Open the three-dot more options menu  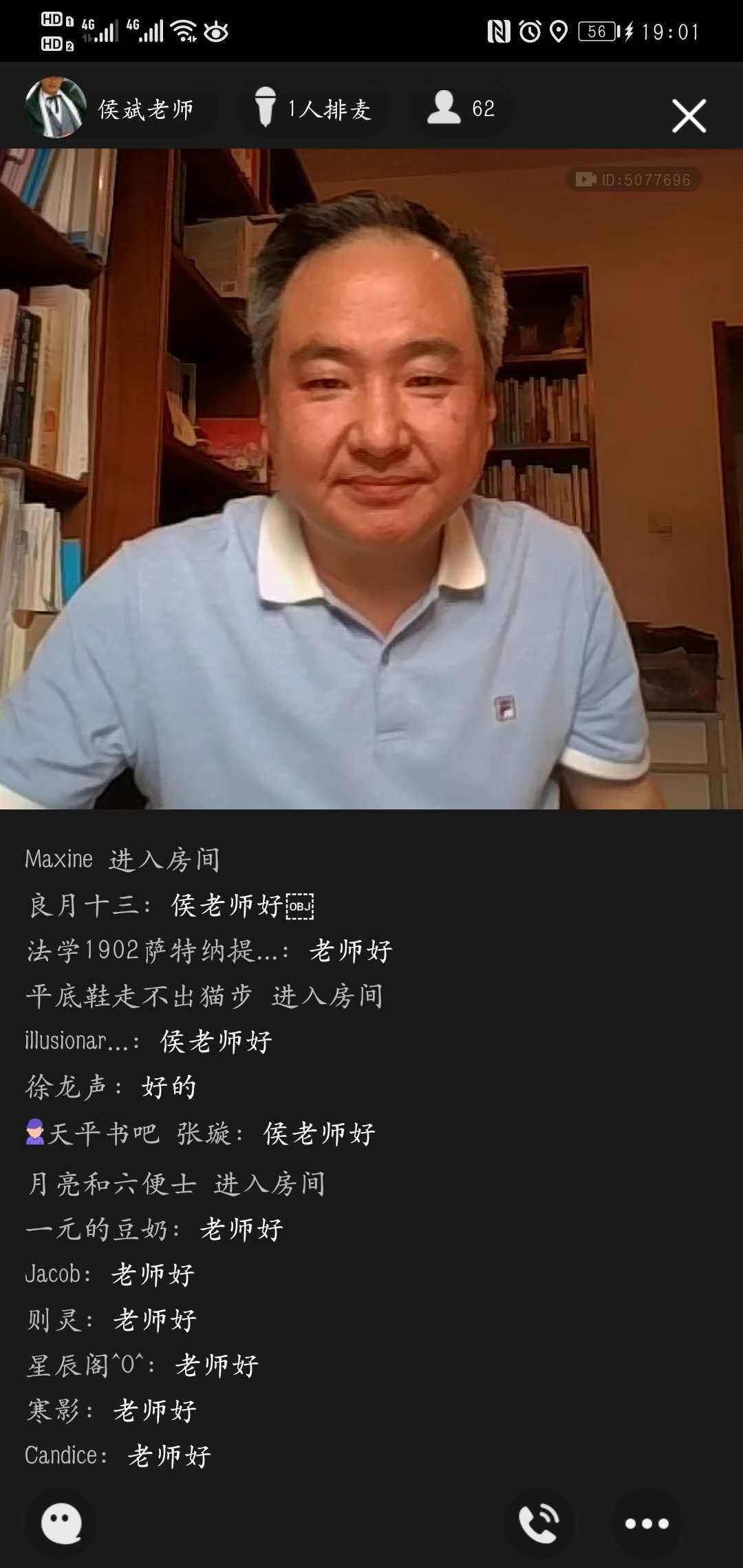[x=646, y=1523]
